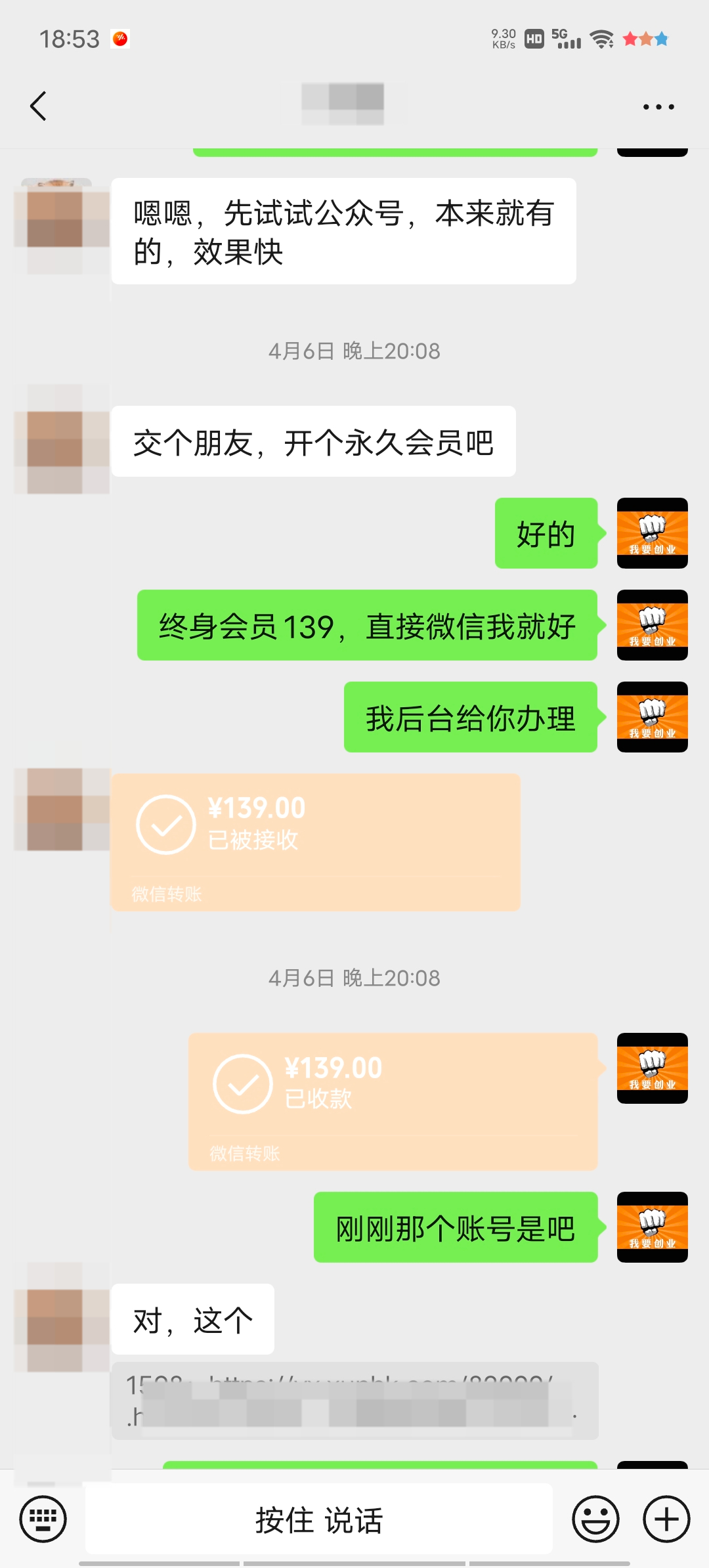This screenshot has width=709, height=1568.
Task: Switch to keyboard text input
Action: 43,1519
